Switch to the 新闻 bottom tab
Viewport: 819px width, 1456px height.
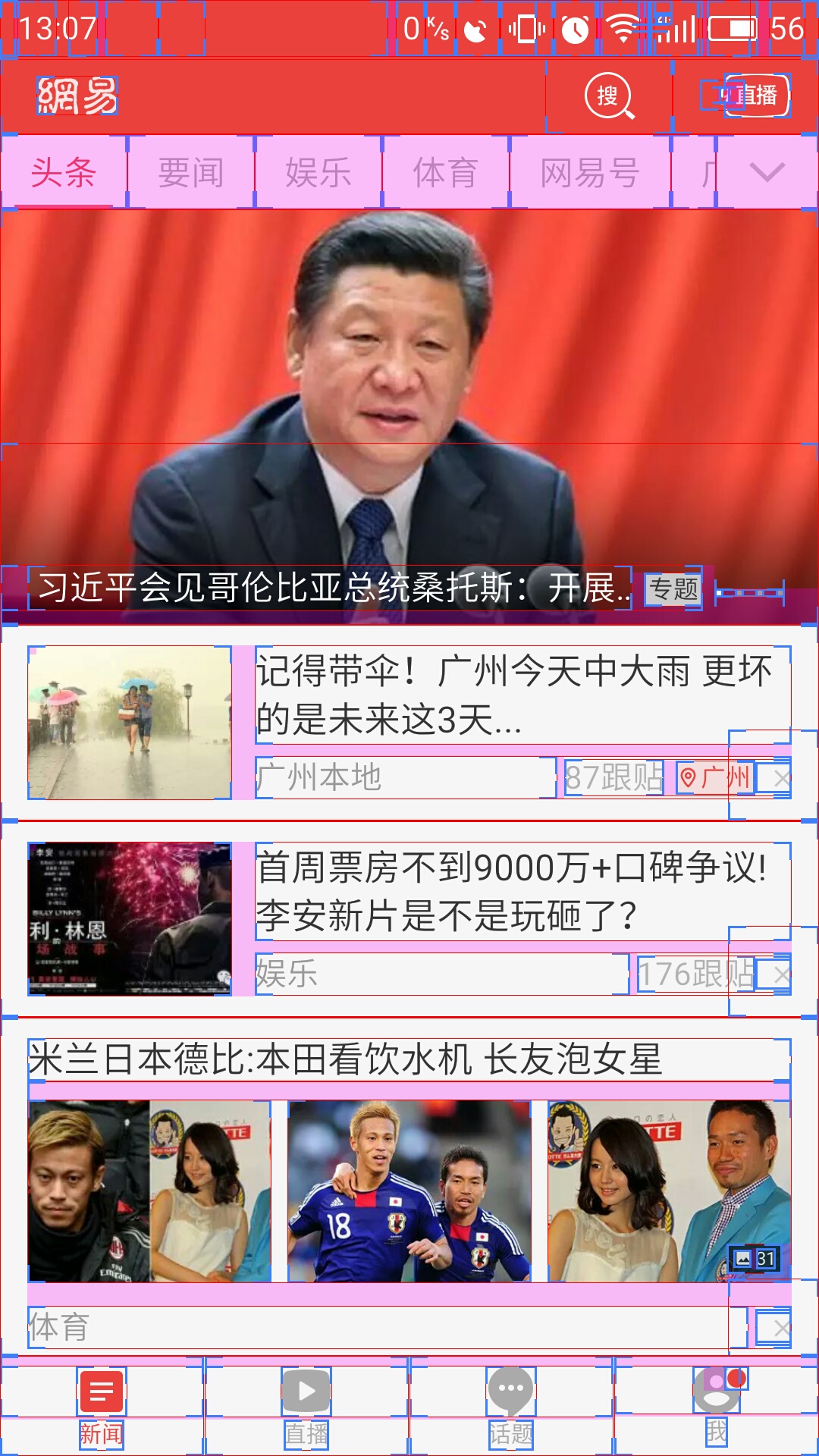[102, 1407]
